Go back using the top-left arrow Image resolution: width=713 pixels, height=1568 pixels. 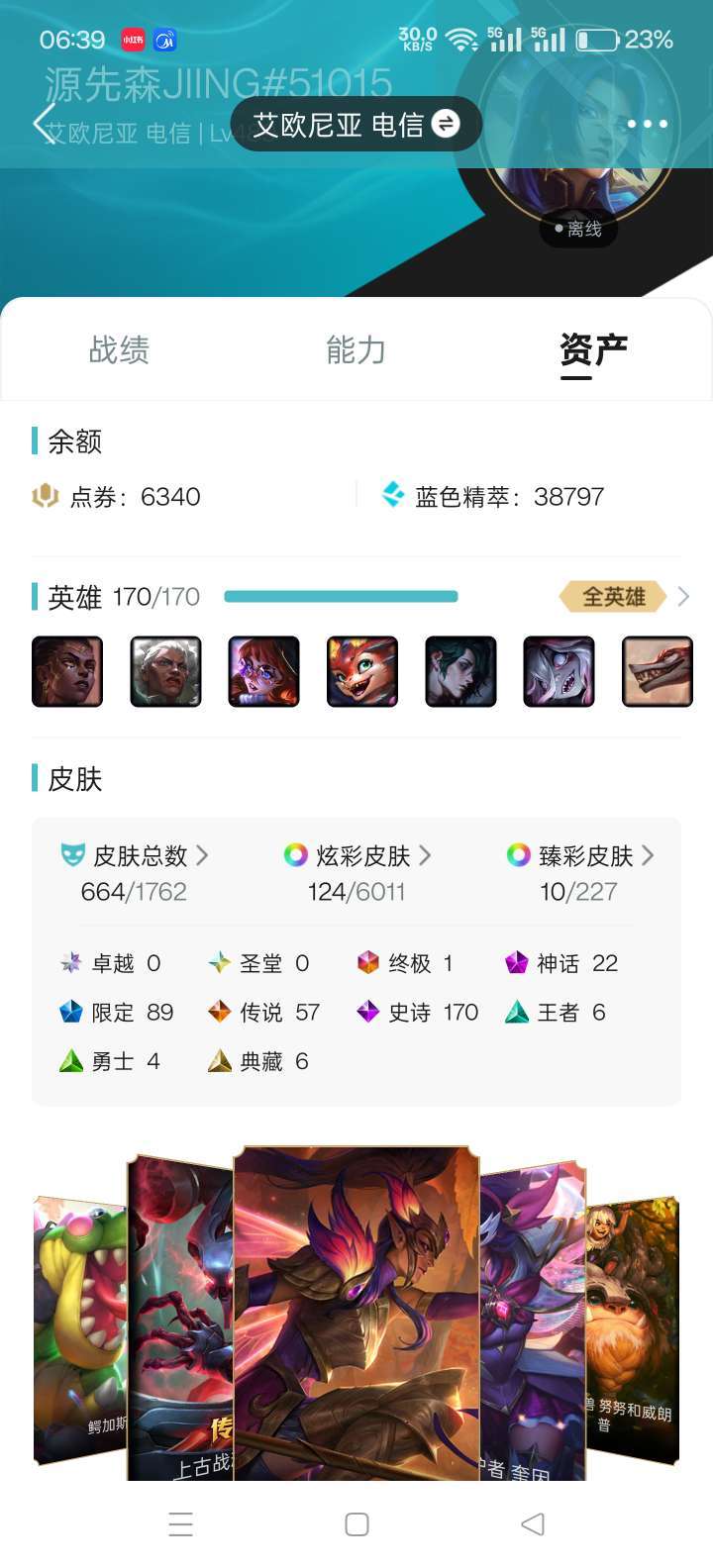pyautogui.click(x=44, y=125)
